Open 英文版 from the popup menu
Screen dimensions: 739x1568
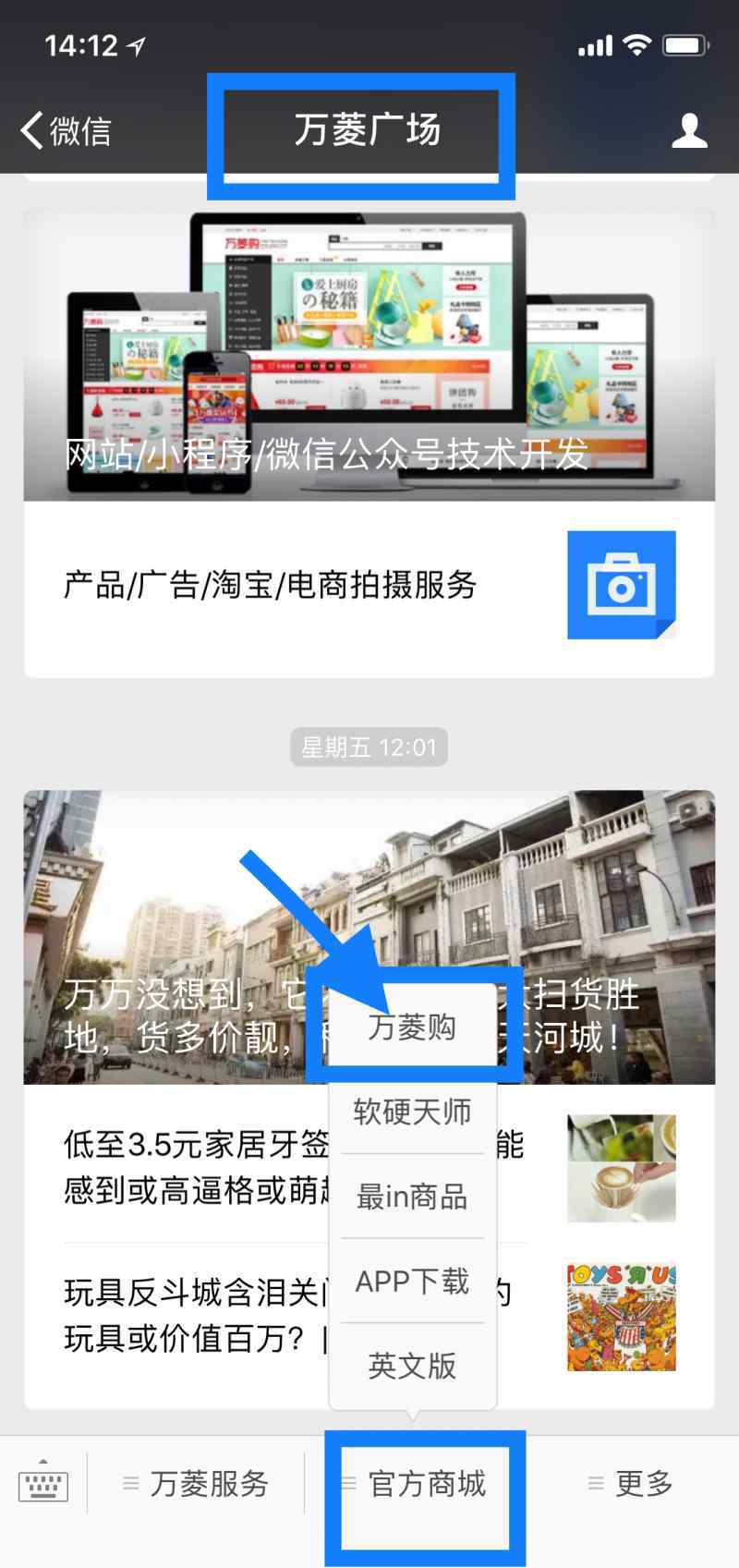[x=412, y=1366]
